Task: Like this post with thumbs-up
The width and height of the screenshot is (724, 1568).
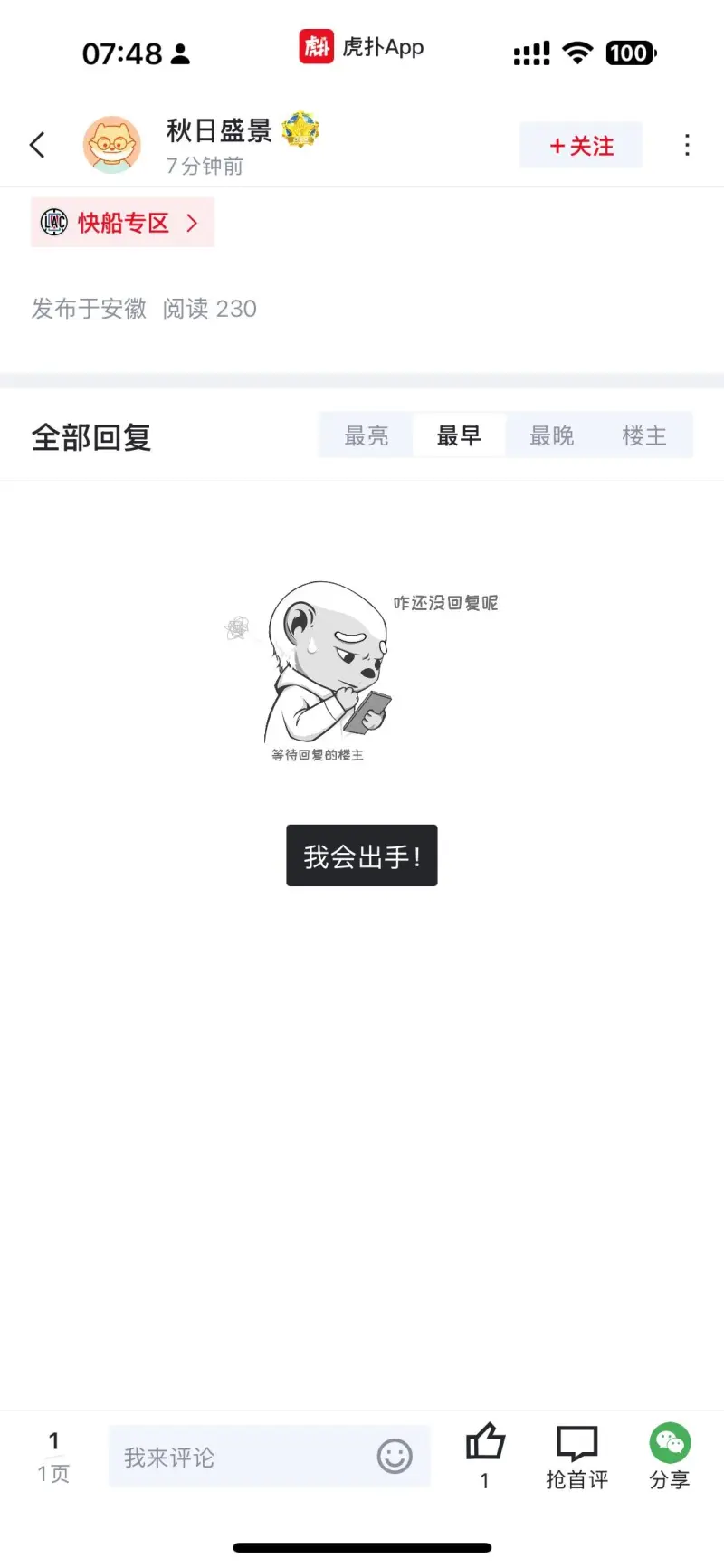Action: coord(485,1453)
